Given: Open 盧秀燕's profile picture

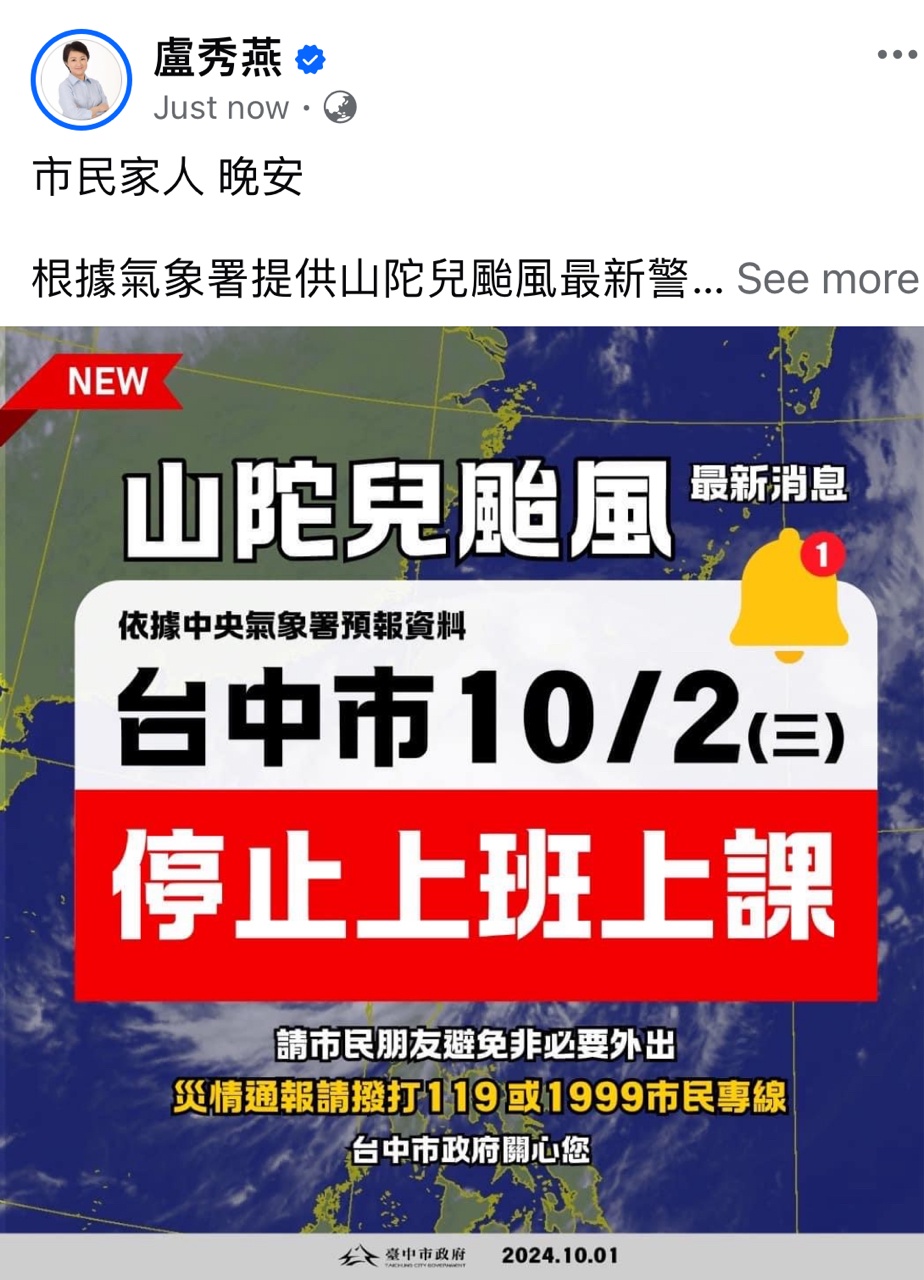Looking at the screenshot, I should point(82,80).
